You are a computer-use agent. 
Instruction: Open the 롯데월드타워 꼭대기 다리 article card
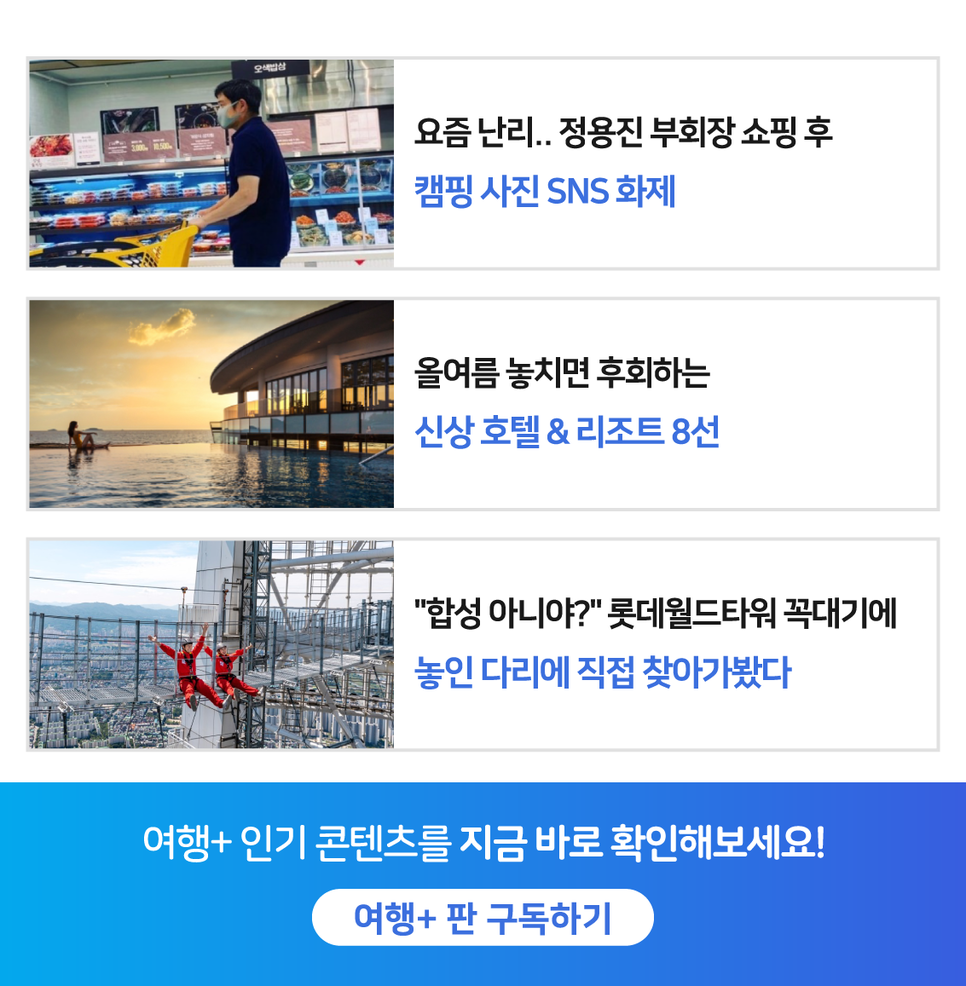point(654,643)
